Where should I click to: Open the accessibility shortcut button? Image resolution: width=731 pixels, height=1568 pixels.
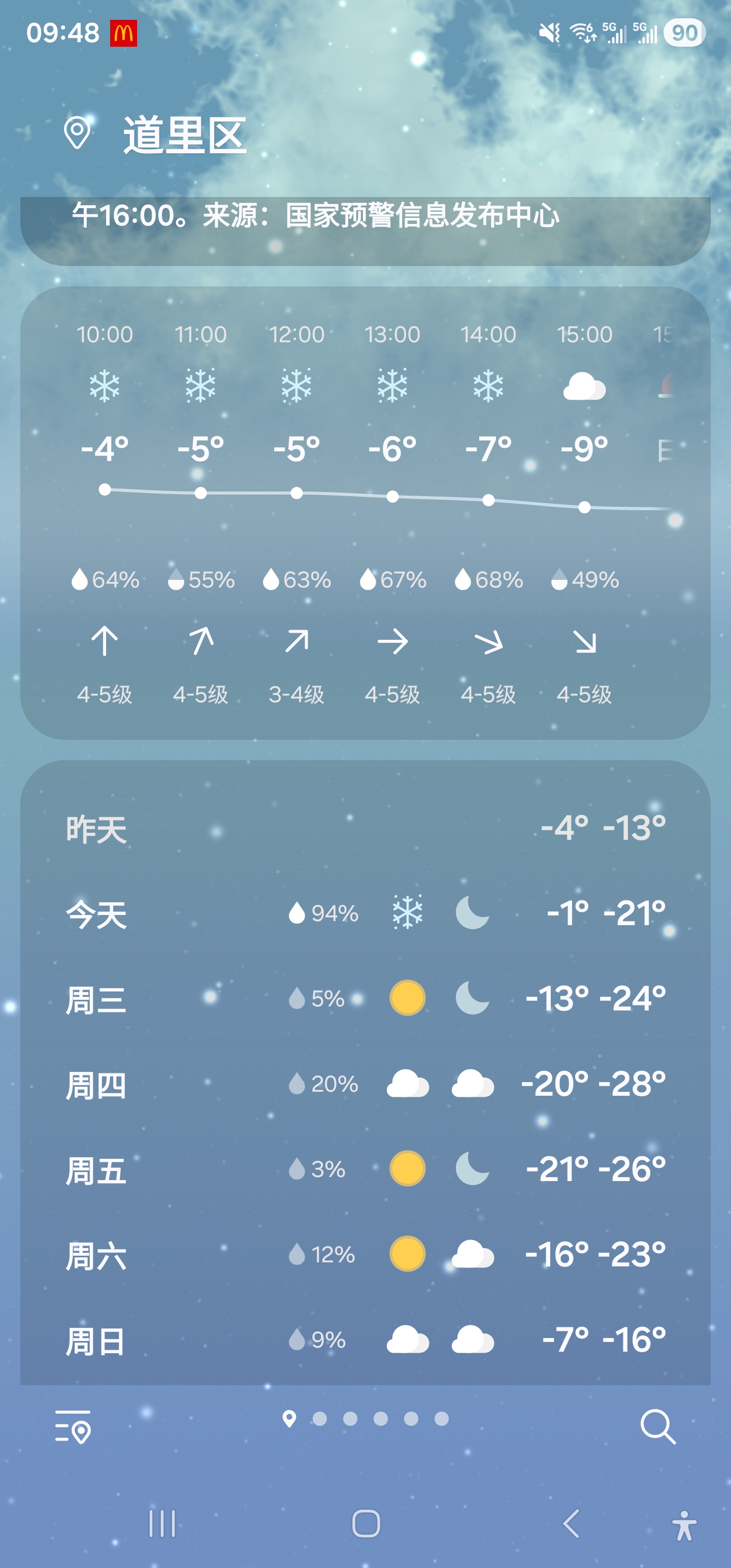click(684, 1525)
